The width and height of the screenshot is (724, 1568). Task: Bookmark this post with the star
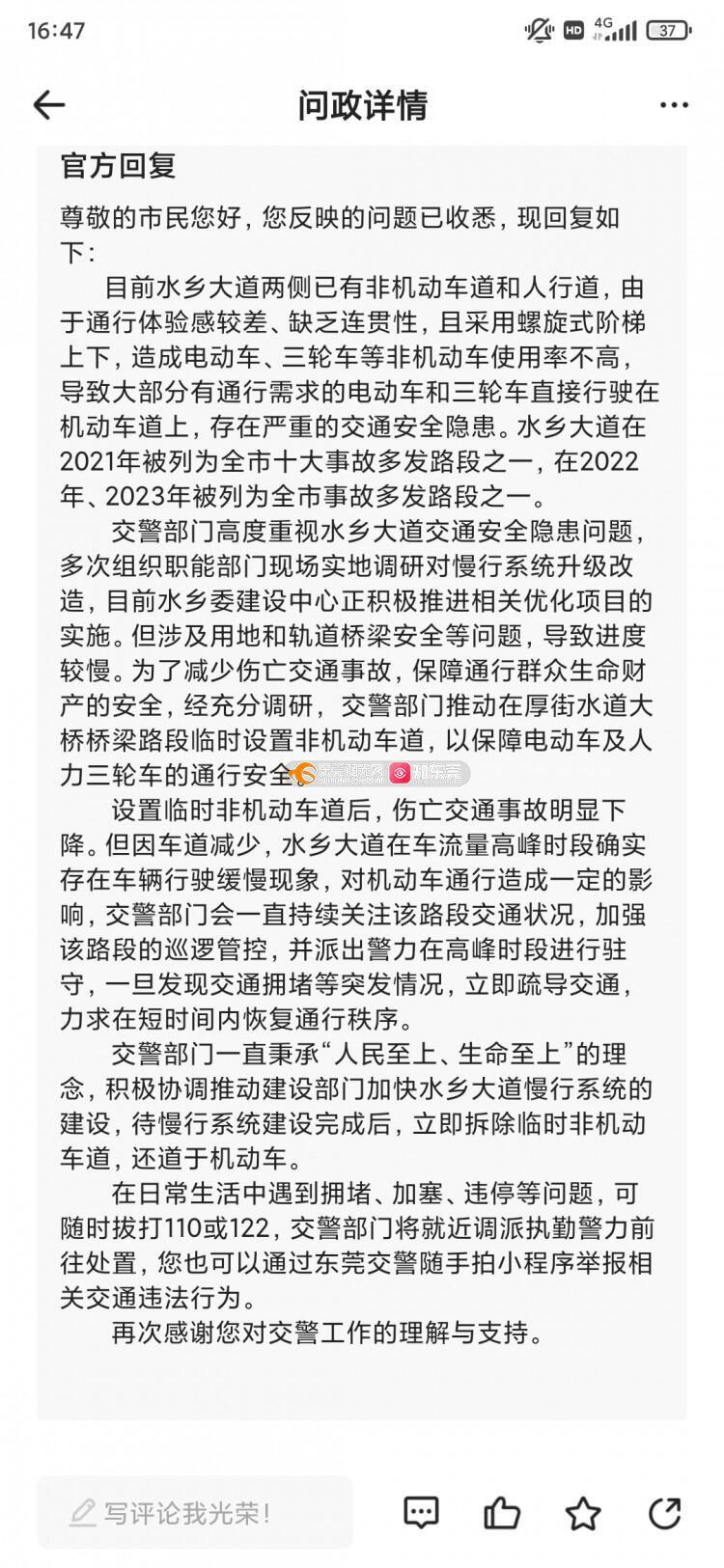(x=582, y=1513)
